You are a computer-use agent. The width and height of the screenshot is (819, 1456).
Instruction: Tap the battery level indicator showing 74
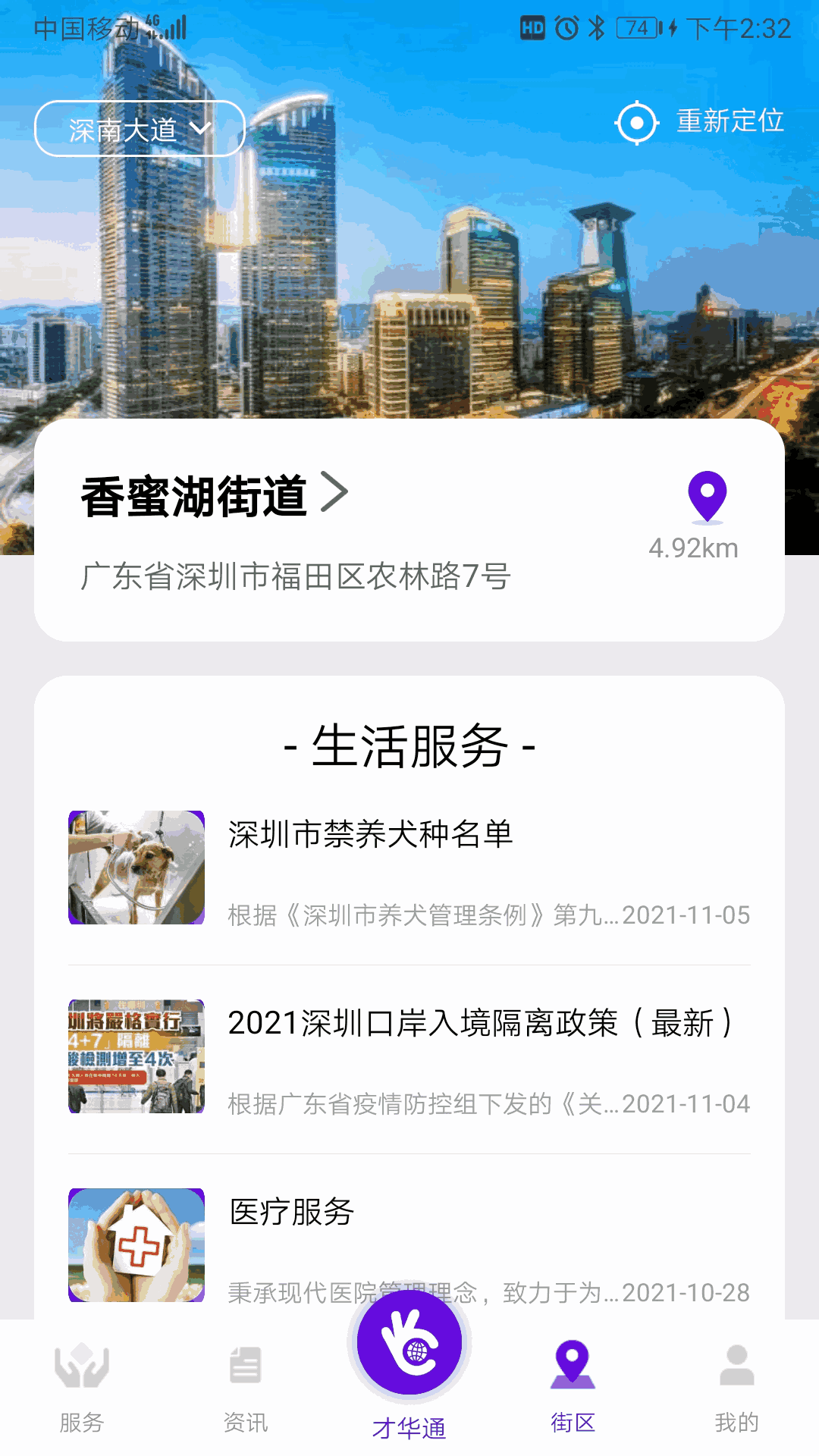[635, 28]
